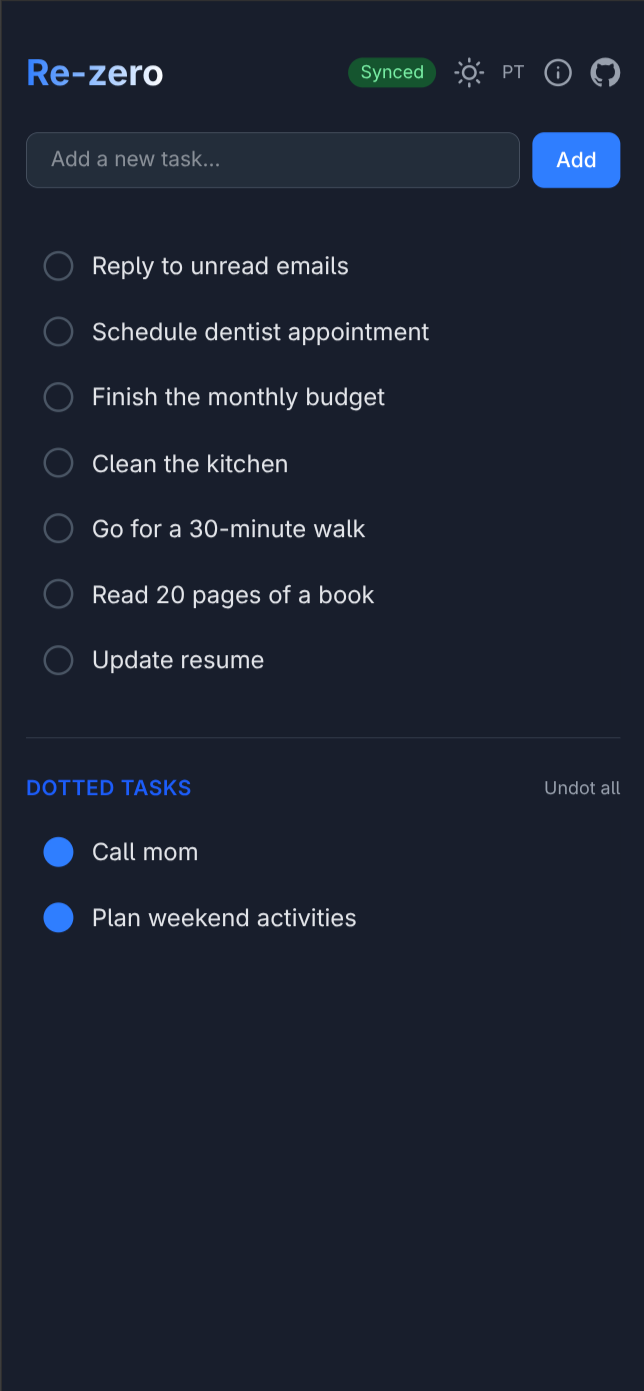Switch theme using the sun icon

pyautogui.click(x=468, y=73)
